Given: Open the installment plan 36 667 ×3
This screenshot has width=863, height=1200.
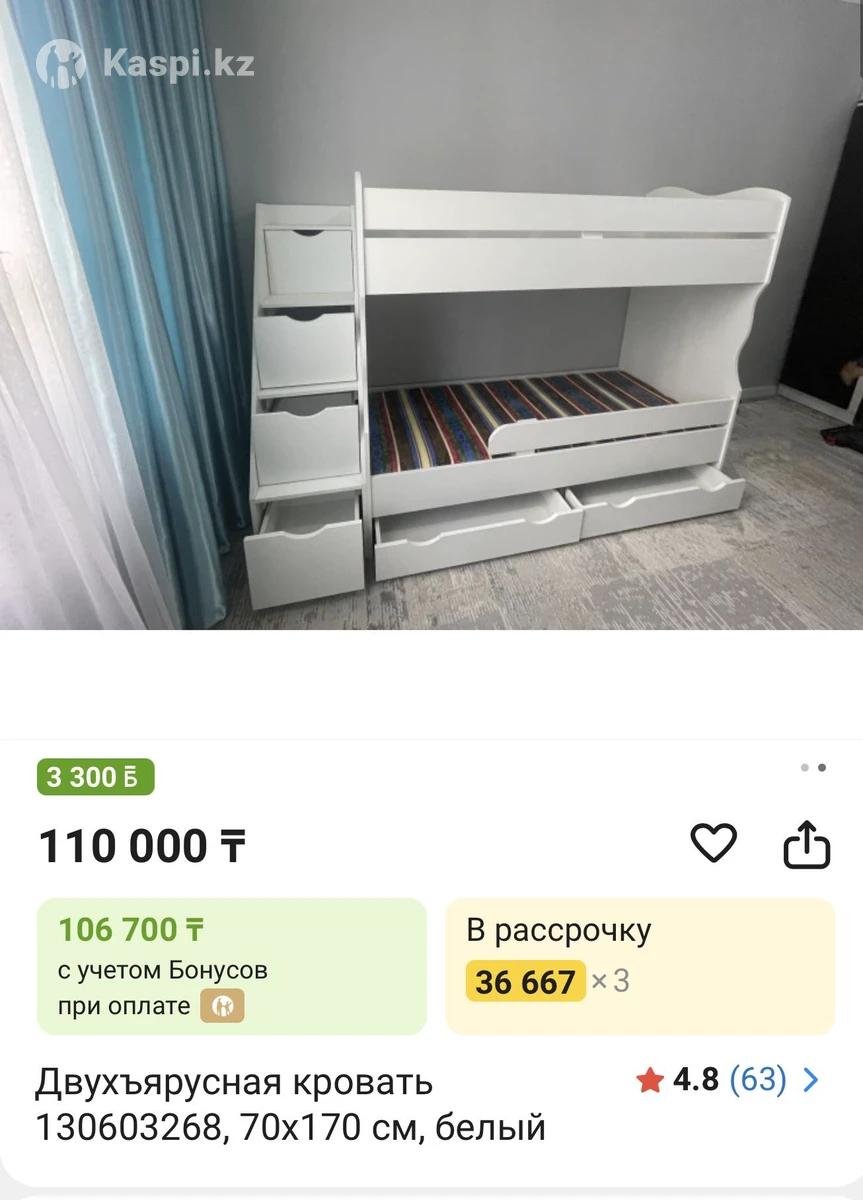Looking at the screenshot, I should click(639, 965).
